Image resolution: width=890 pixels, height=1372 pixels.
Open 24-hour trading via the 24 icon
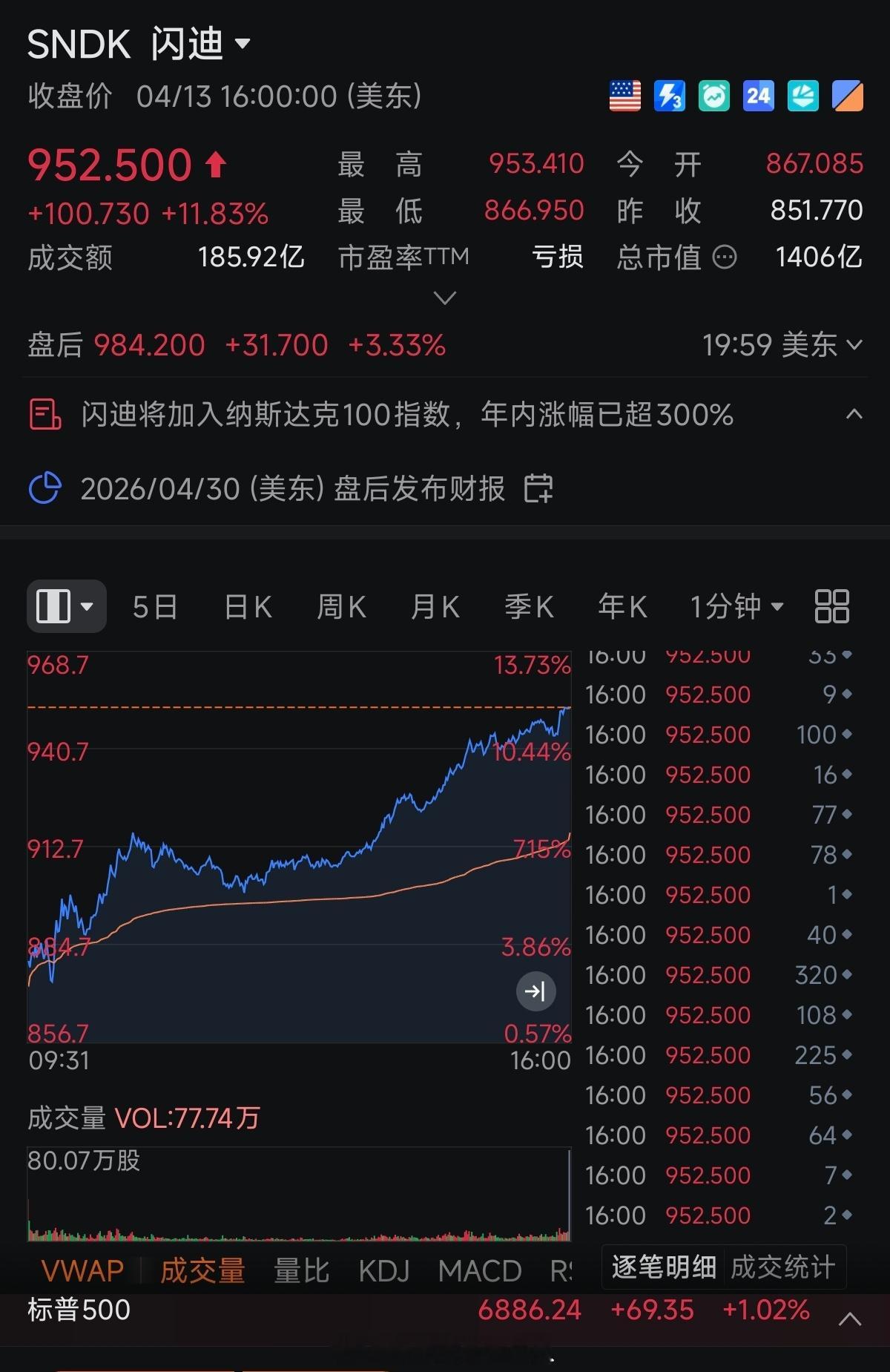[x=757, y=96]
